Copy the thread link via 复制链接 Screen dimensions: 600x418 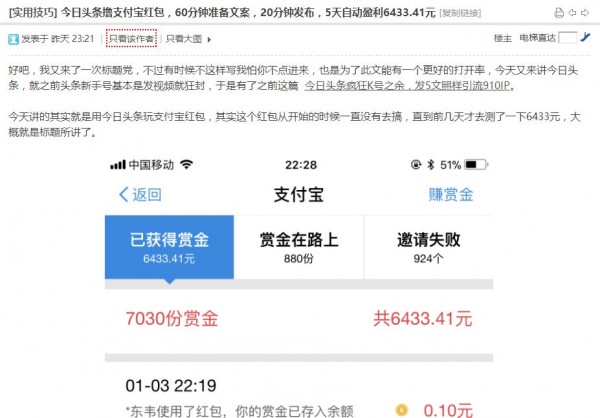click(462, 15)
